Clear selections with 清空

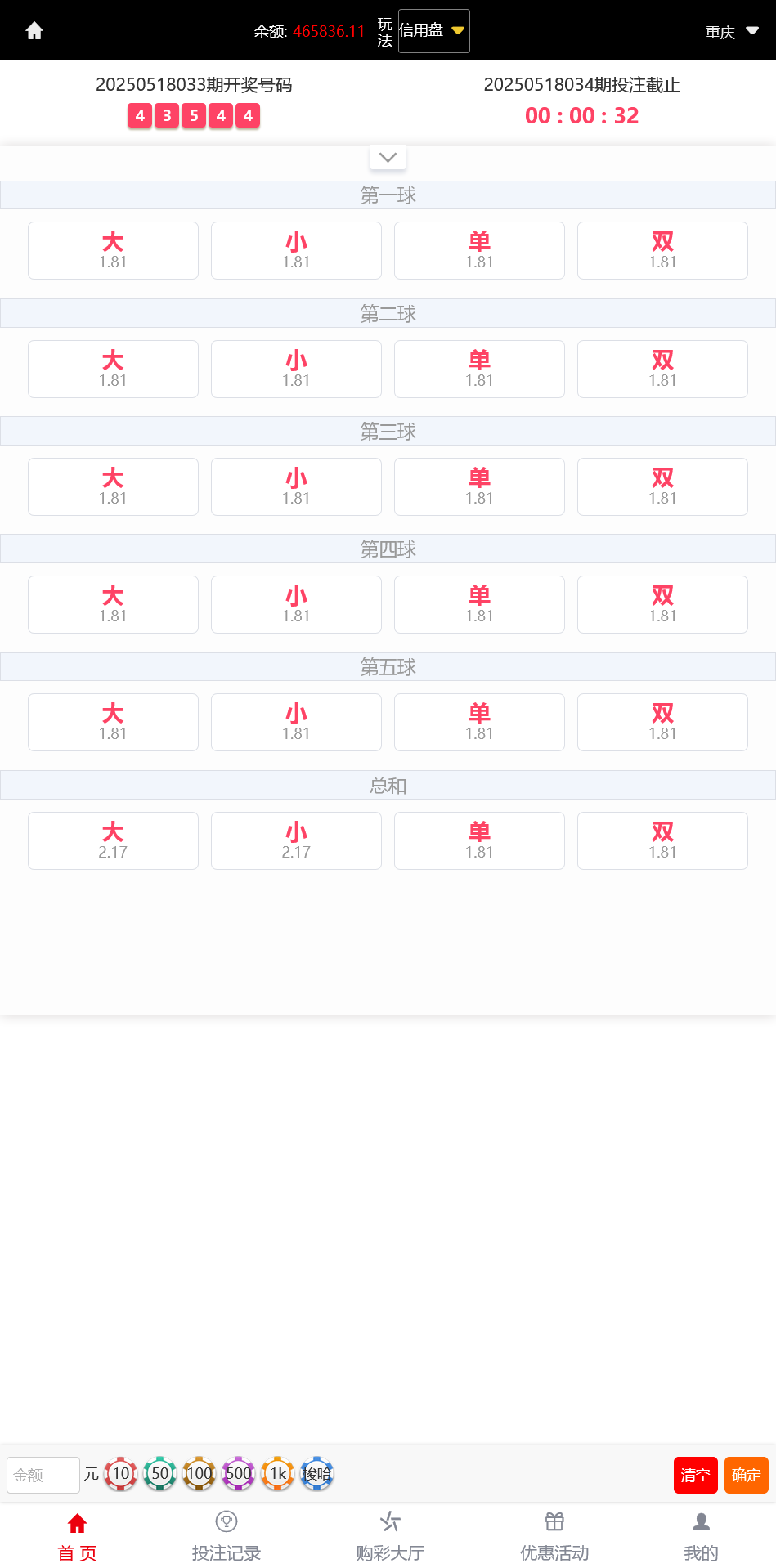click(695, 1475)
